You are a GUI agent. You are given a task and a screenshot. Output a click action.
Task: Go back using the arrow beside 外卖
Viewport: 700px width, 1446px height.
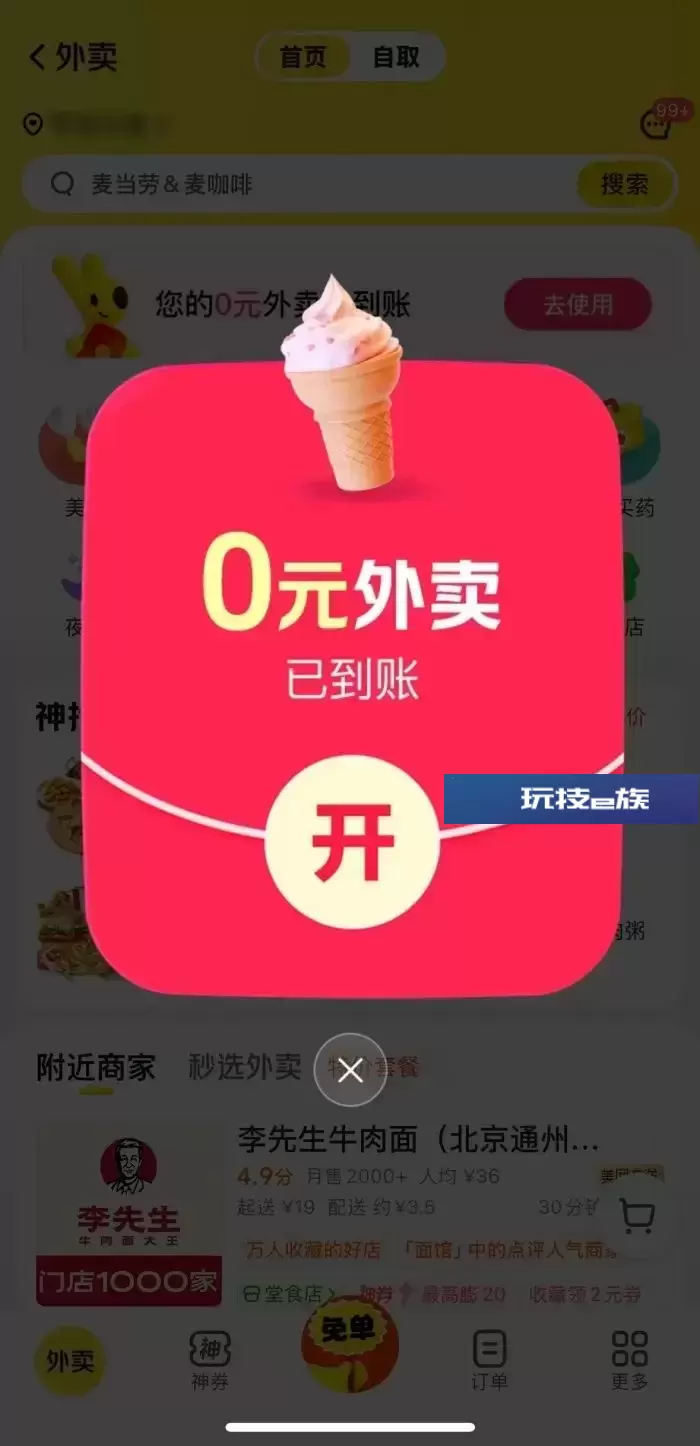click(38, 57)
